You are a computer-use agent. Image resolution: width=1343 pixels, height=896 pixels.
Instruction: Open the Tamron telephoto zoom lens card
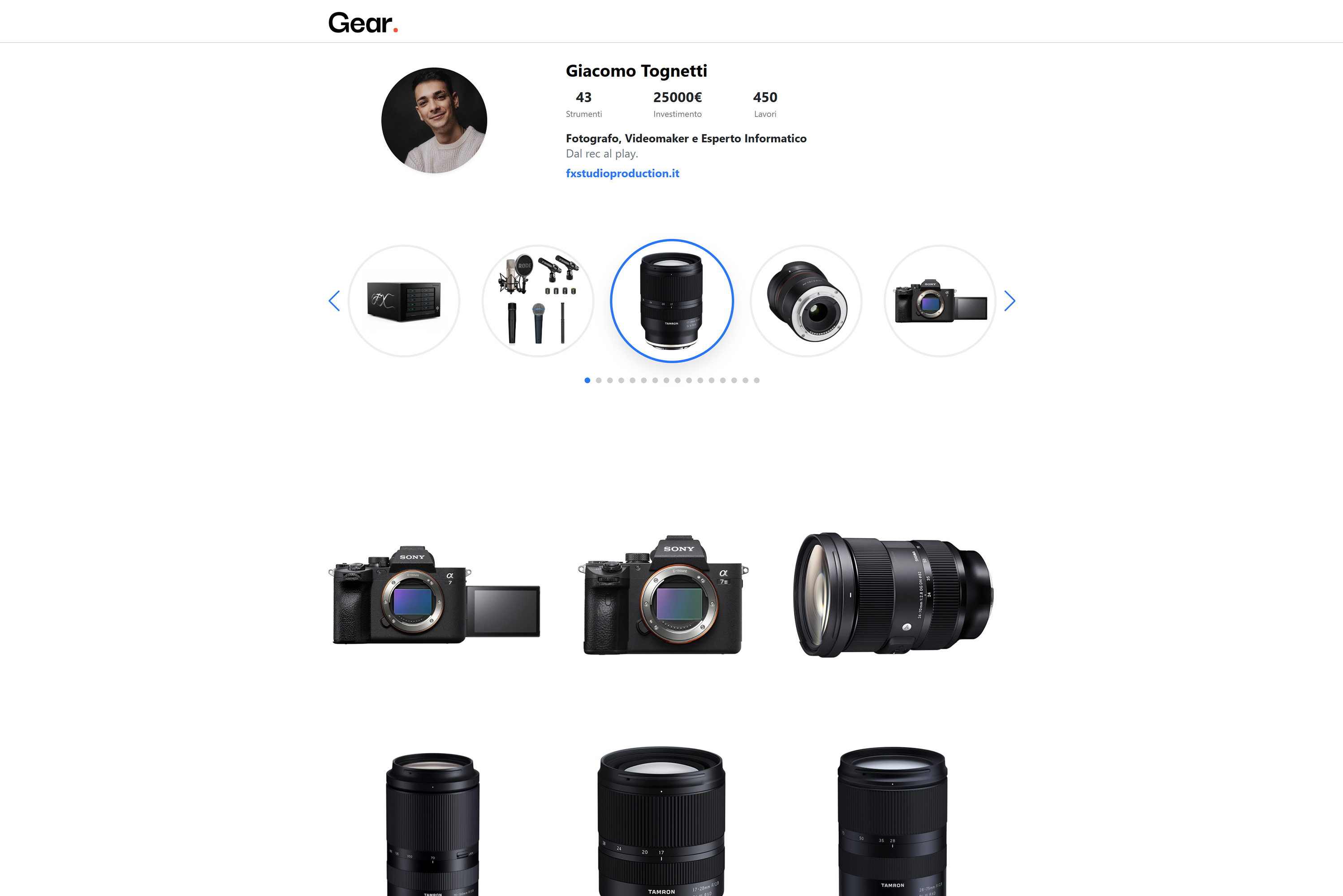[432, 823]
